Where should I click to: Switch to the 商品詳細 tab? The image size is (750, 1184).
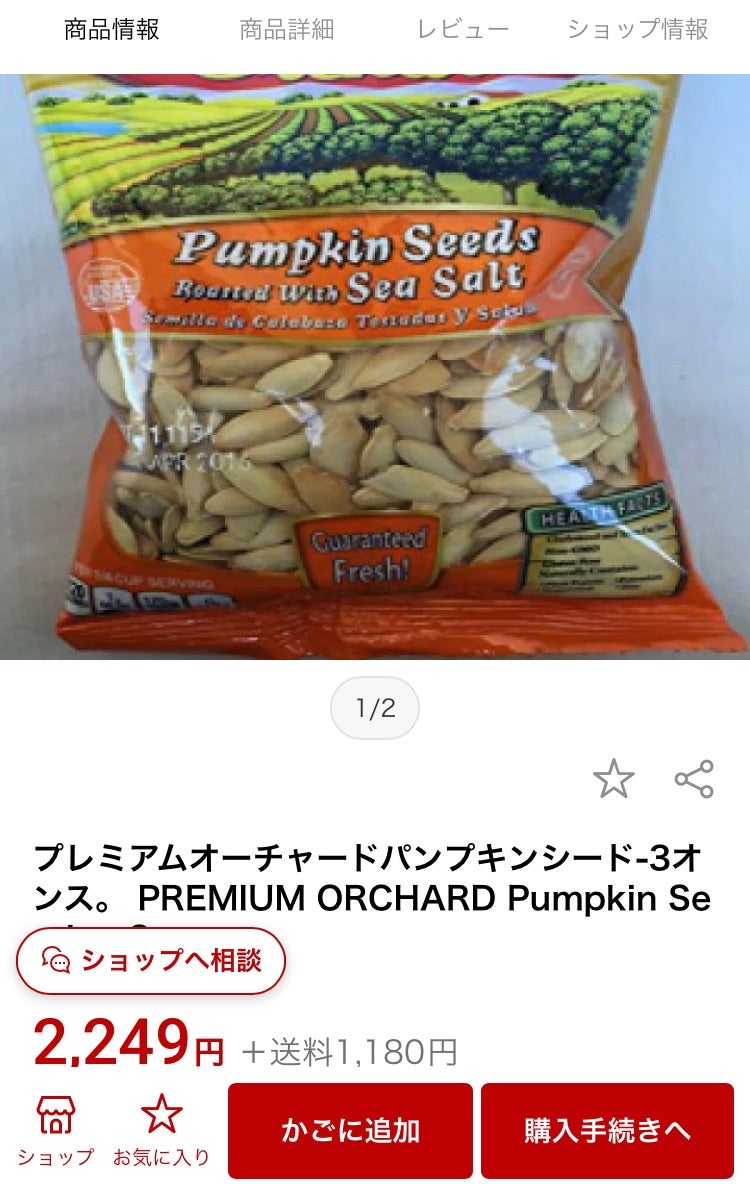click(286, 30)
